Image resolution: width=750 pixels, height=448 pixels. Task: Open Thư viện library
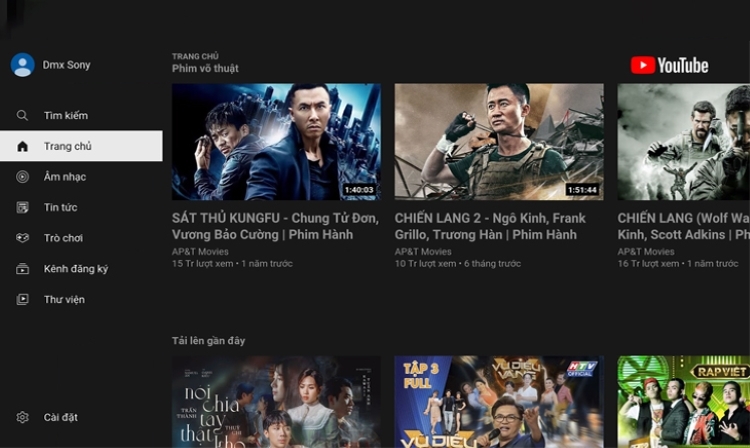coord(64,299)
